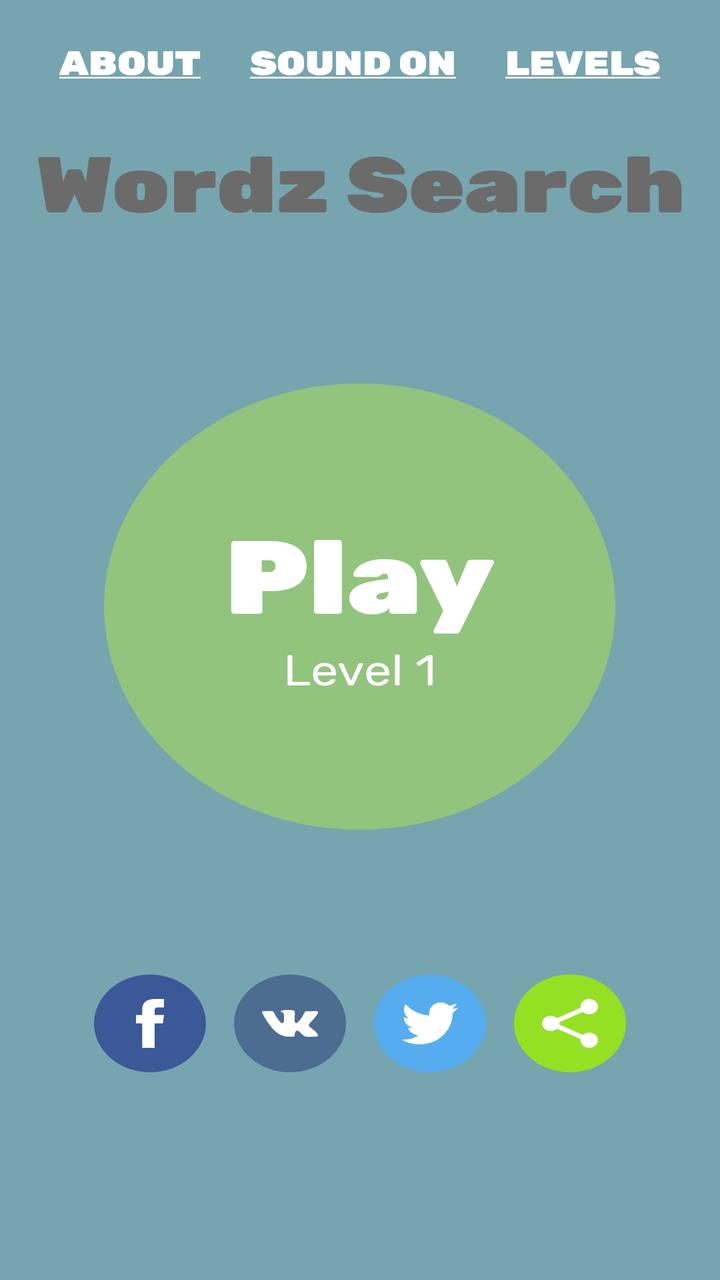Image resolution: width=720 pixels, height=1280 pixels.
Task: Open the About link
Action: [130, 63]
